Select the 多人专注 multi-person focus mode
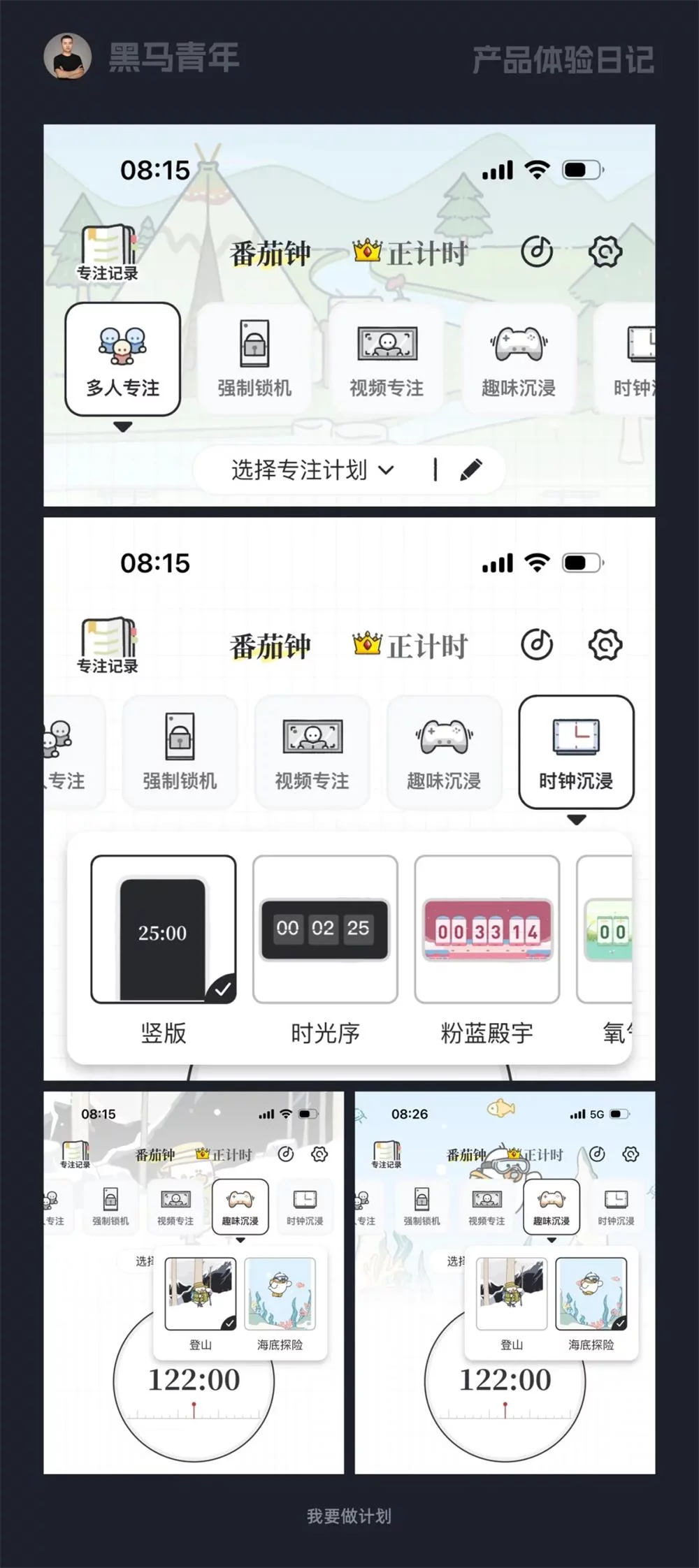 pos(123,358)
